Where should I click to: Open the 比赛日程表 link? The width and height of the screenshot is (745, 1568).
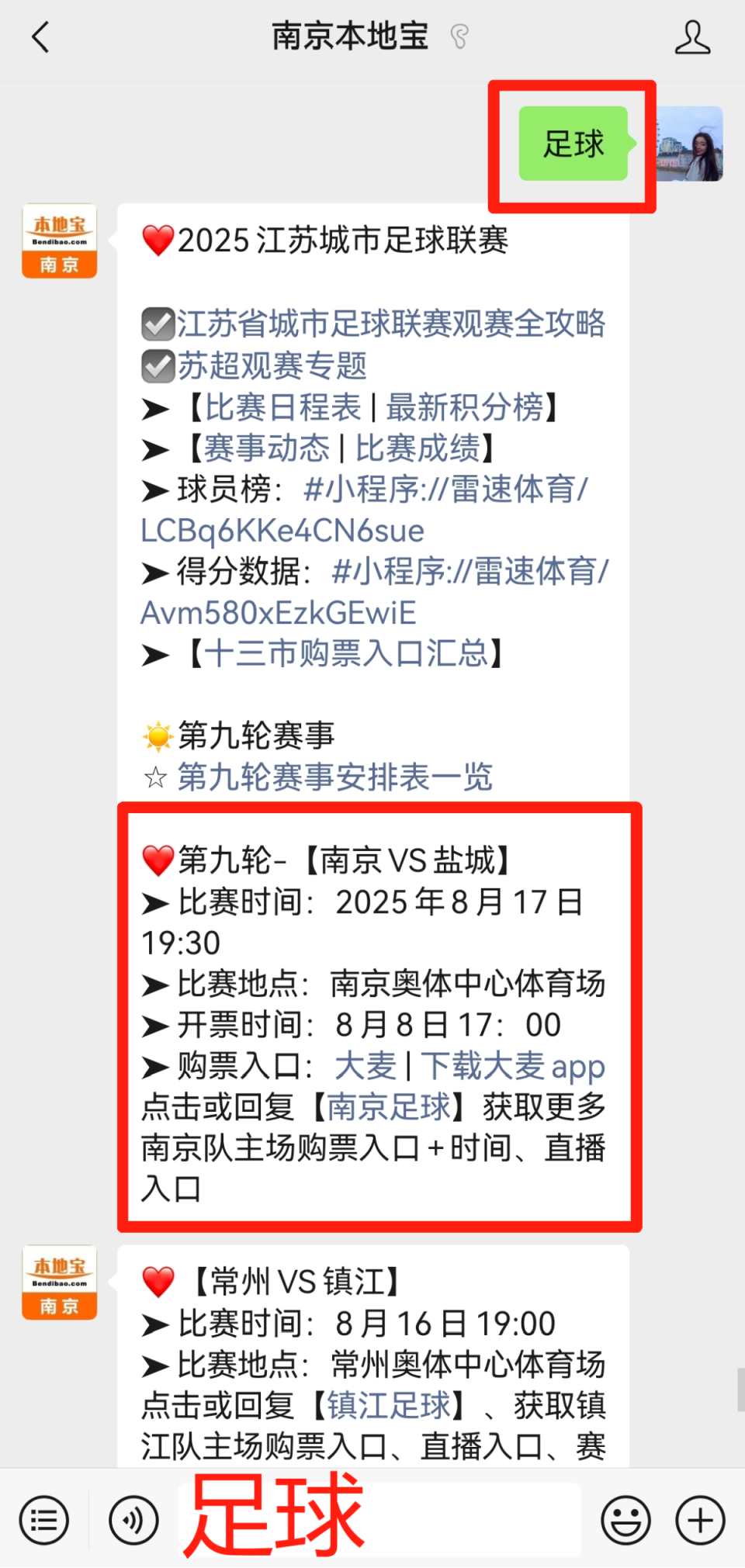coord(283,407)
